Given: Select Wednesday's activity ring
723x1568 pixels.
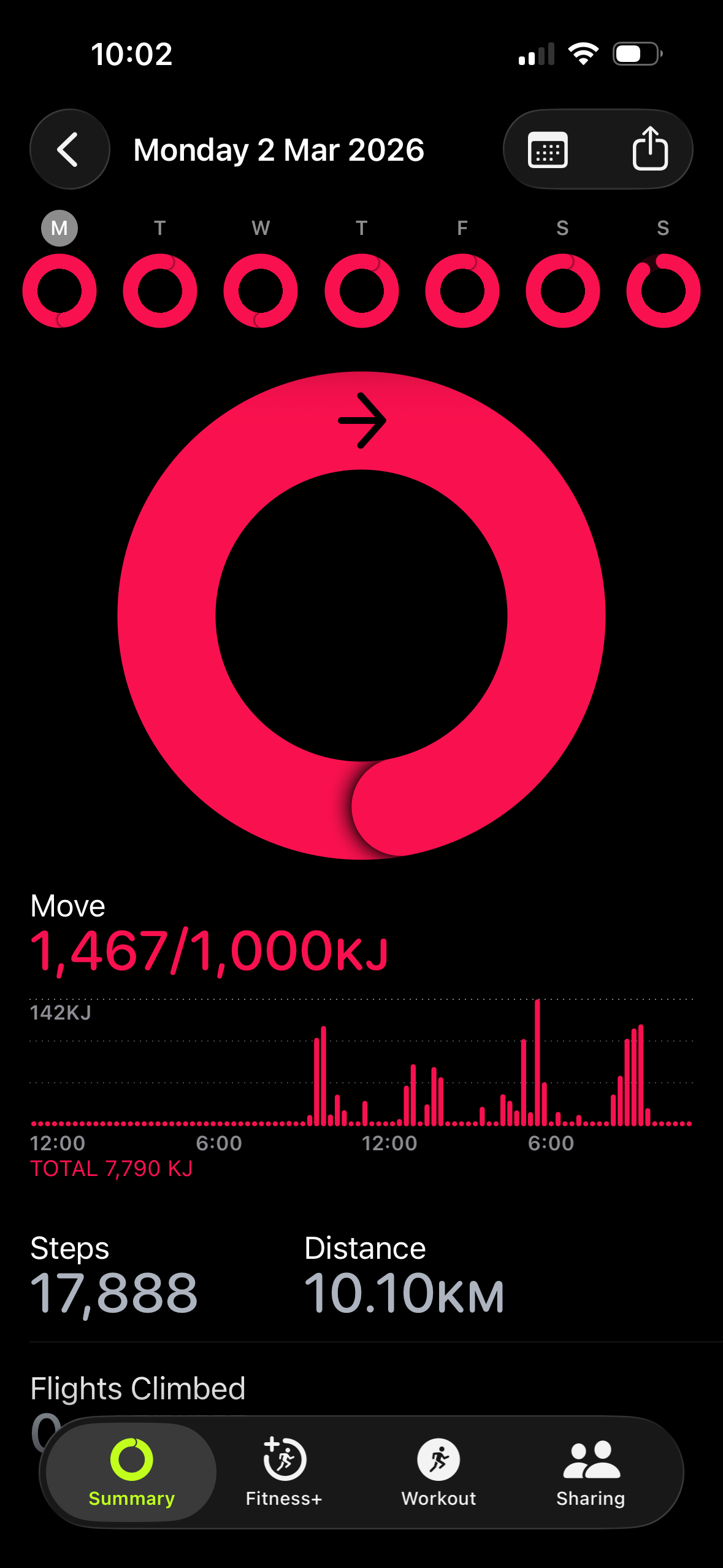Looking at the screenshot, I should click(261, 290).
